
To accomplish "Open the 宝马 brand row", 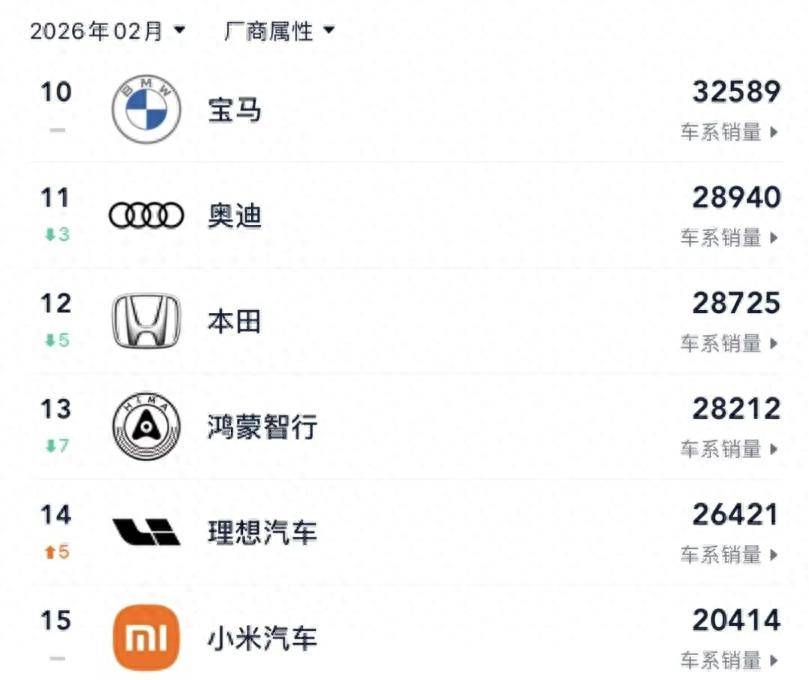I will [x=235, y=109].
